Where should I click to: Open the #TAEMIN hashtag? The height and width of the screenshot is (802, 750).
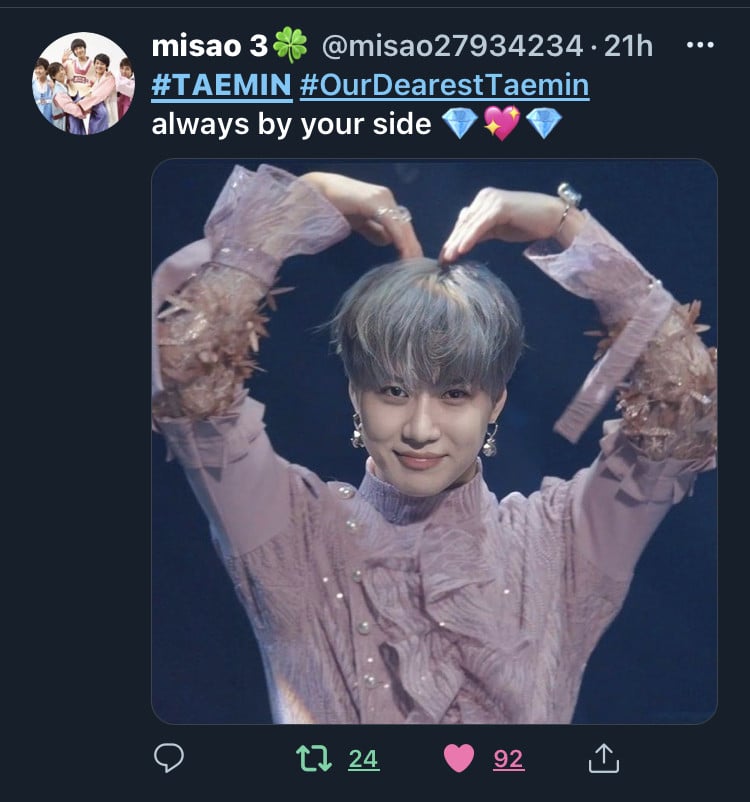click(x=221, y=86)
